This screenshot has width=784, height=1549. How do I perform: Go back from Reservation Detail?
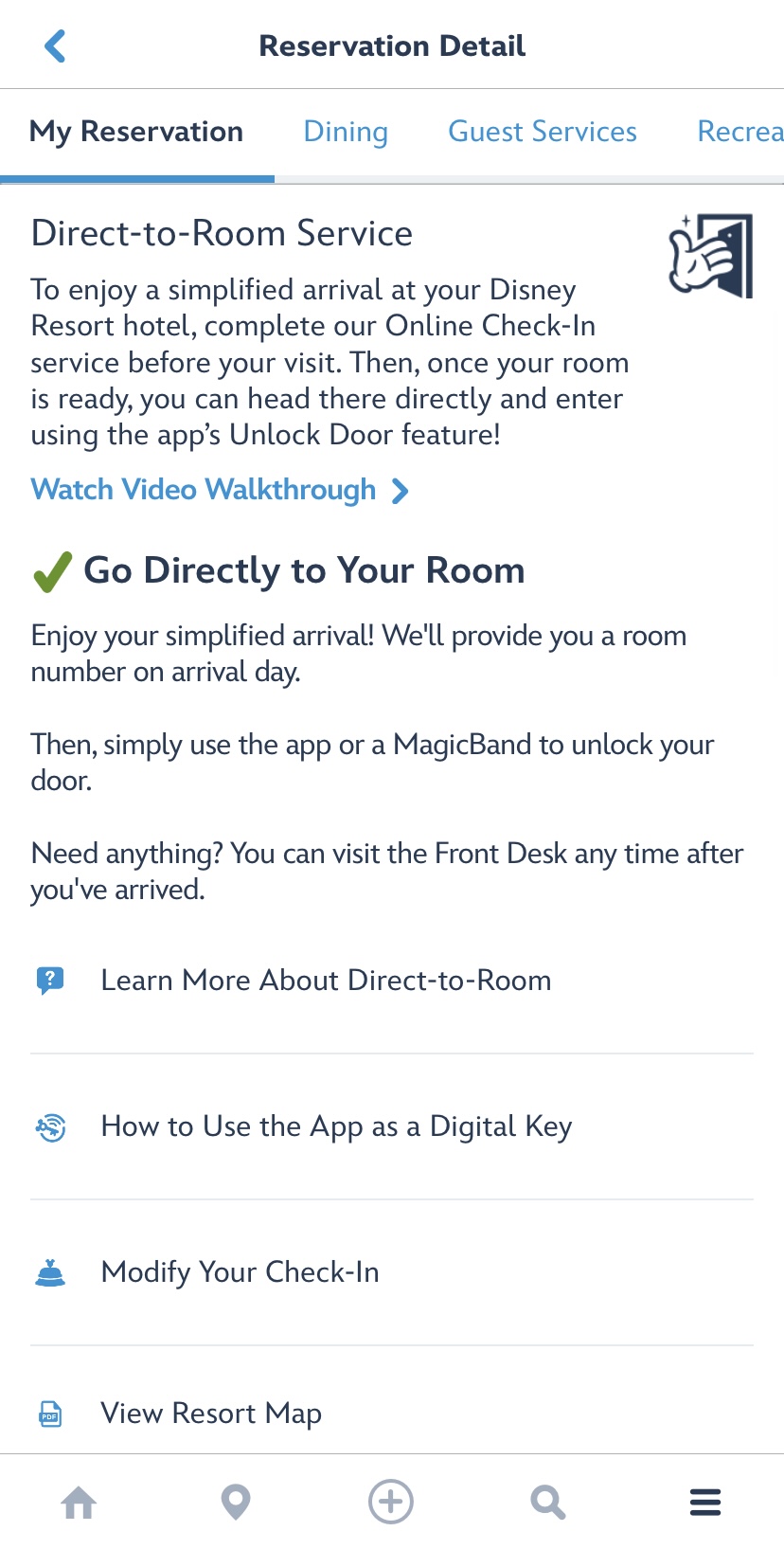pyautogui.click(x=55, y=45)
